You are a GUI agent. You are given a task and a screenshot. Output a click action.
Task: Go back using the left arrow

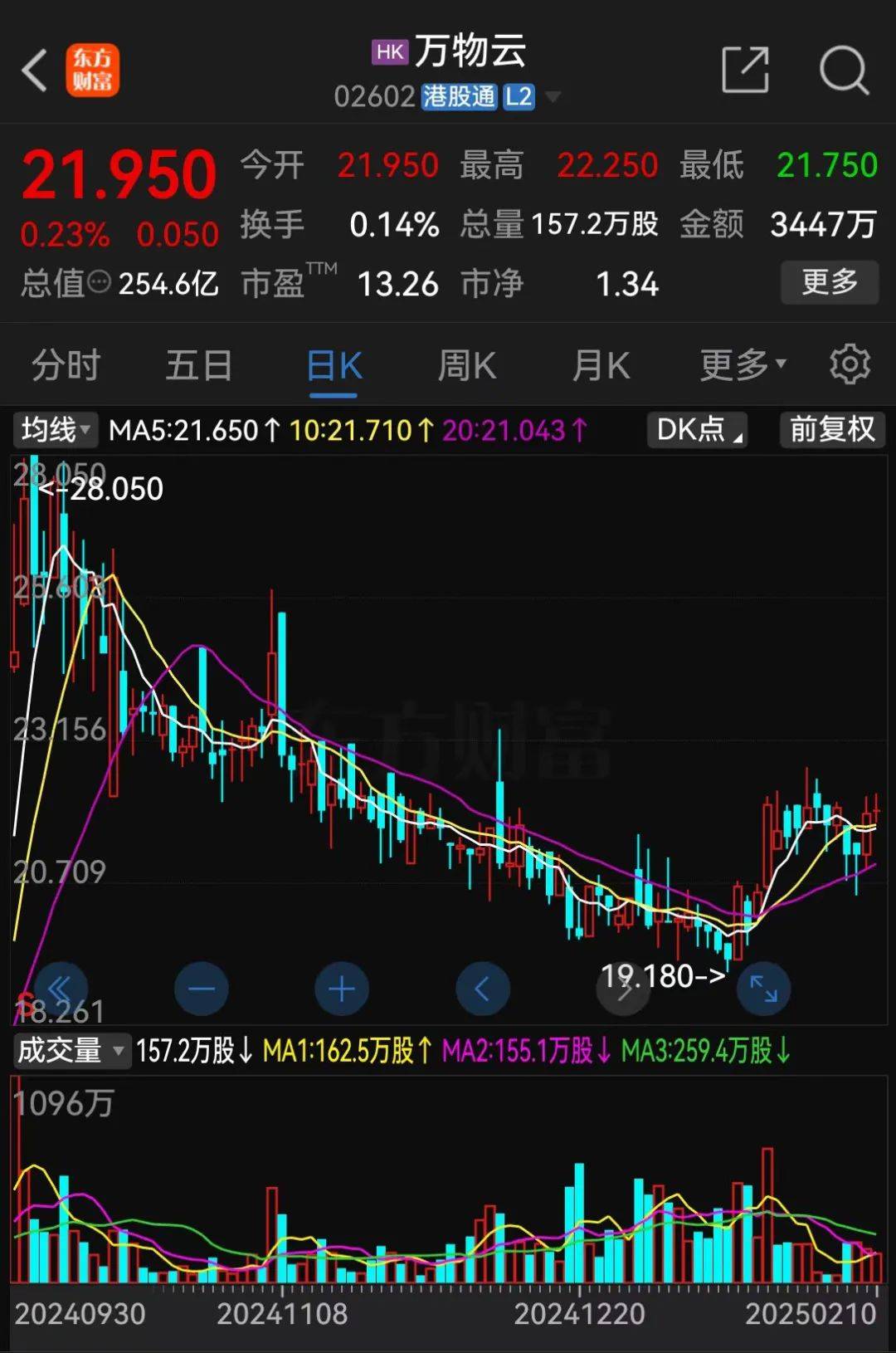(x=33, y=71)
